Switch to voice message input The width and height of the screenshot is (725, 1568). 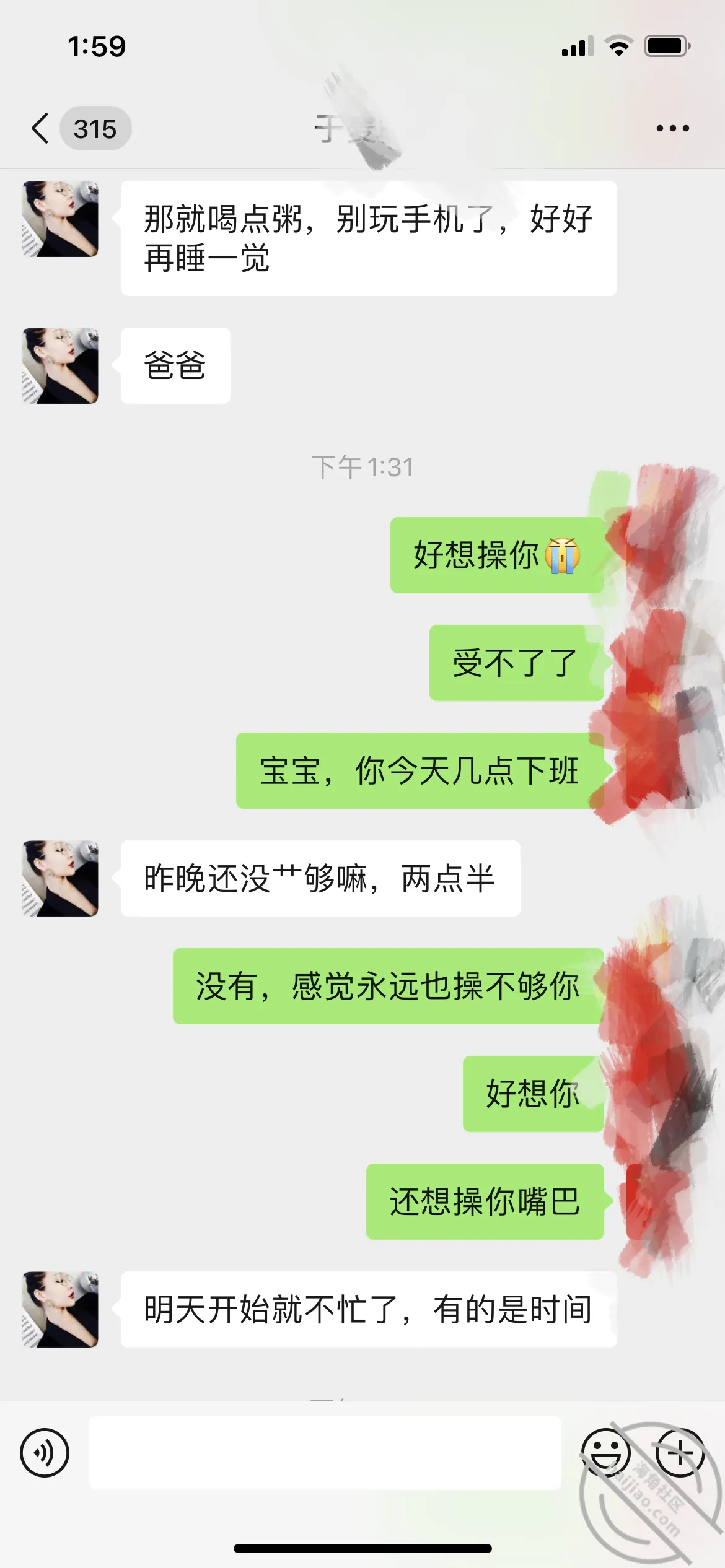tap(45, 1453)
